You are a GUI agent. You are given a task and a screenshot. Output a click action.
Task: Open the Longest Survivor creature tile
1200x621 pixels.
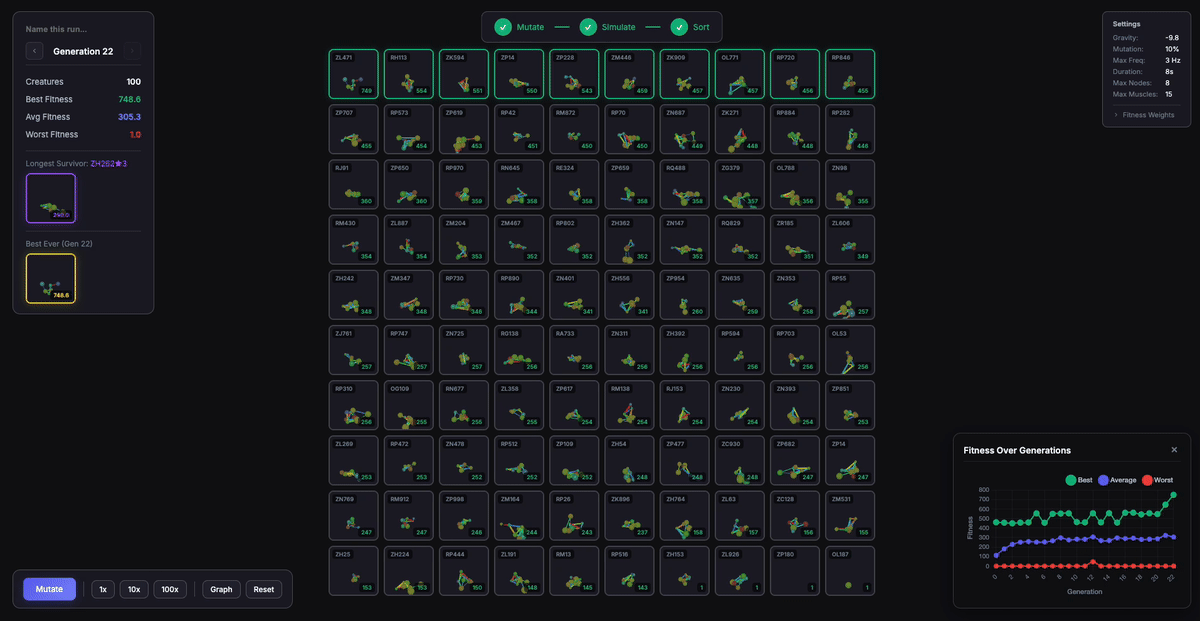coord(51,198)
